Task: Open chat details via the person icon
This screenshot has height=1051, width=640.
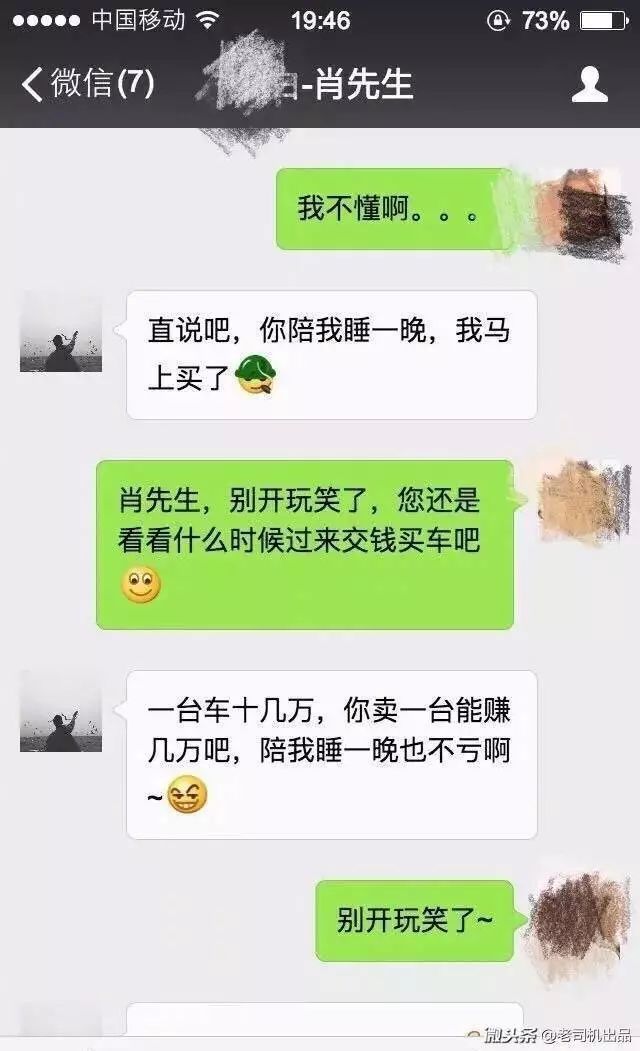Action: [589, 85]
